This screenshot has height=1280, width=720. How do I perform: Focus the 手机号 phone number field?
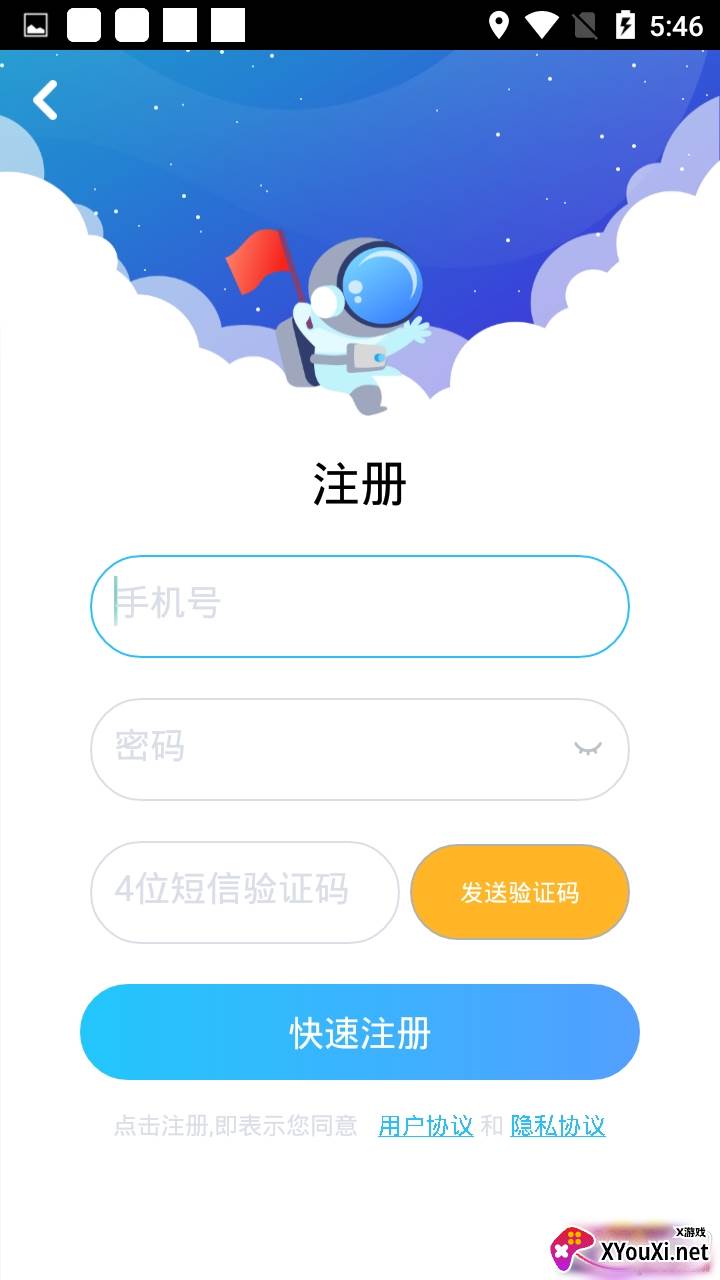point(360,606)
